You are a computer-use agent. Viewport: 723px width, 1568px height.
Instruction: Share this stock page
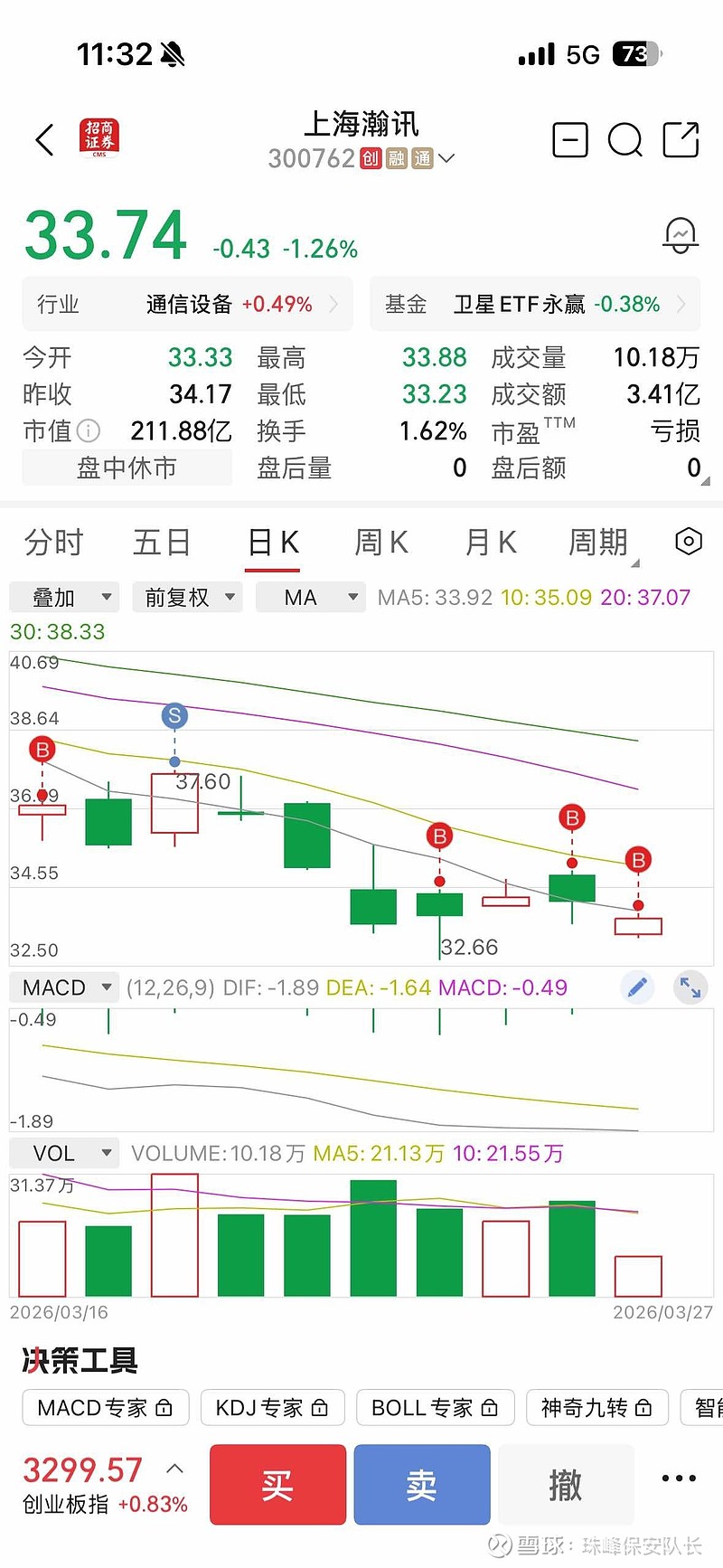pos(681,140)
